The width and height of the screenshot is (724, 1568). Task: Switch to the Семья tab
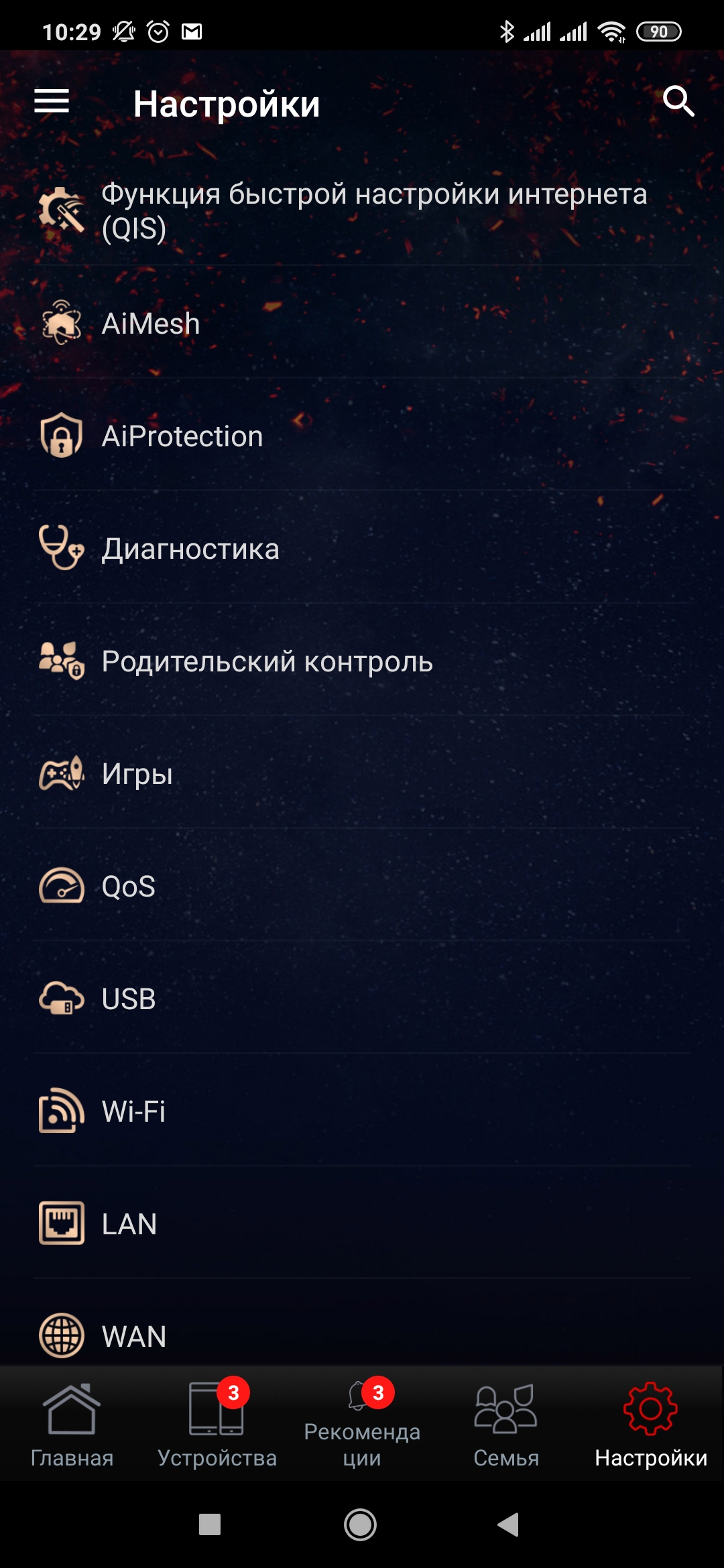(506, 1425)
